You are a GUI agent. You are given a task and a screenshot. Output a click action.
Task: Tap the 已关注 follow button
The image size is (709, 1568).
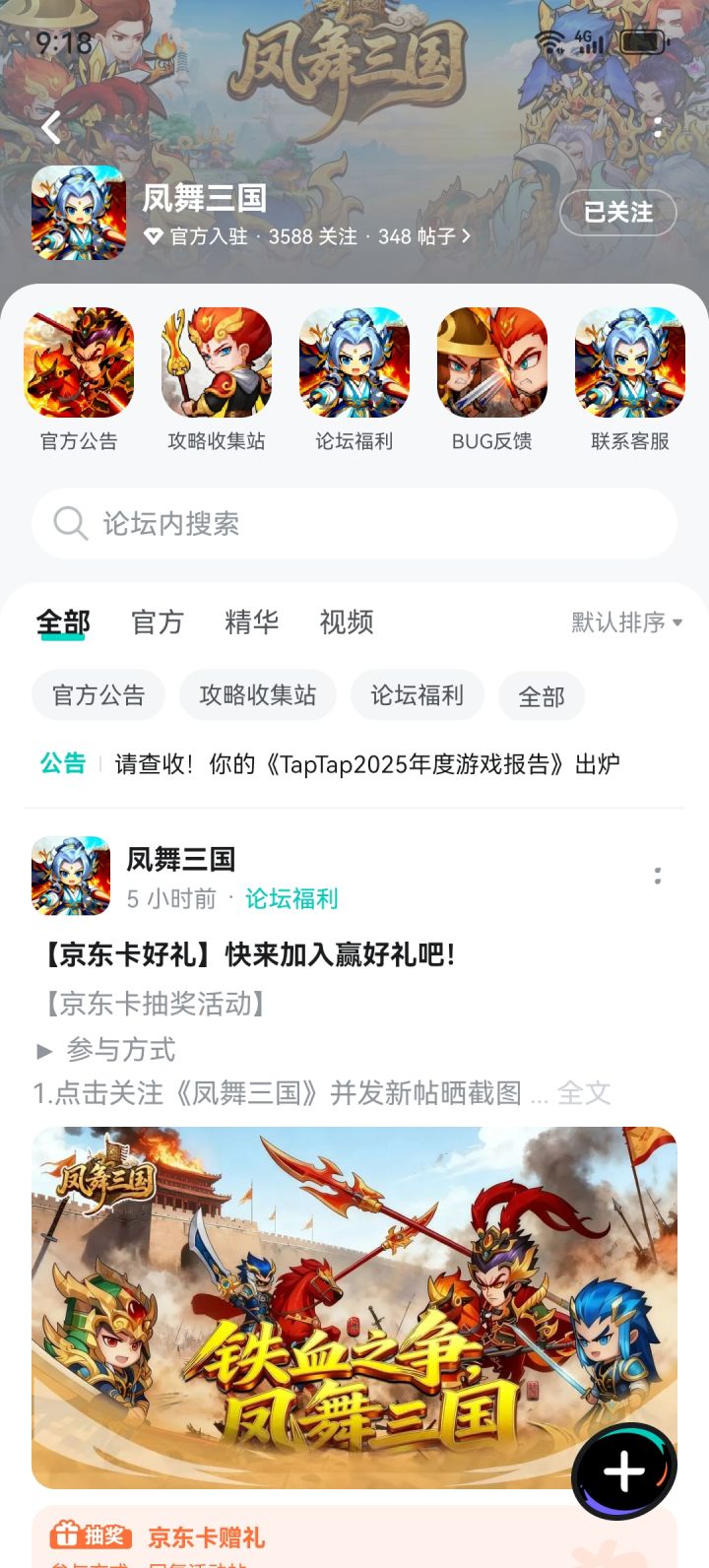tap(617, 213)
